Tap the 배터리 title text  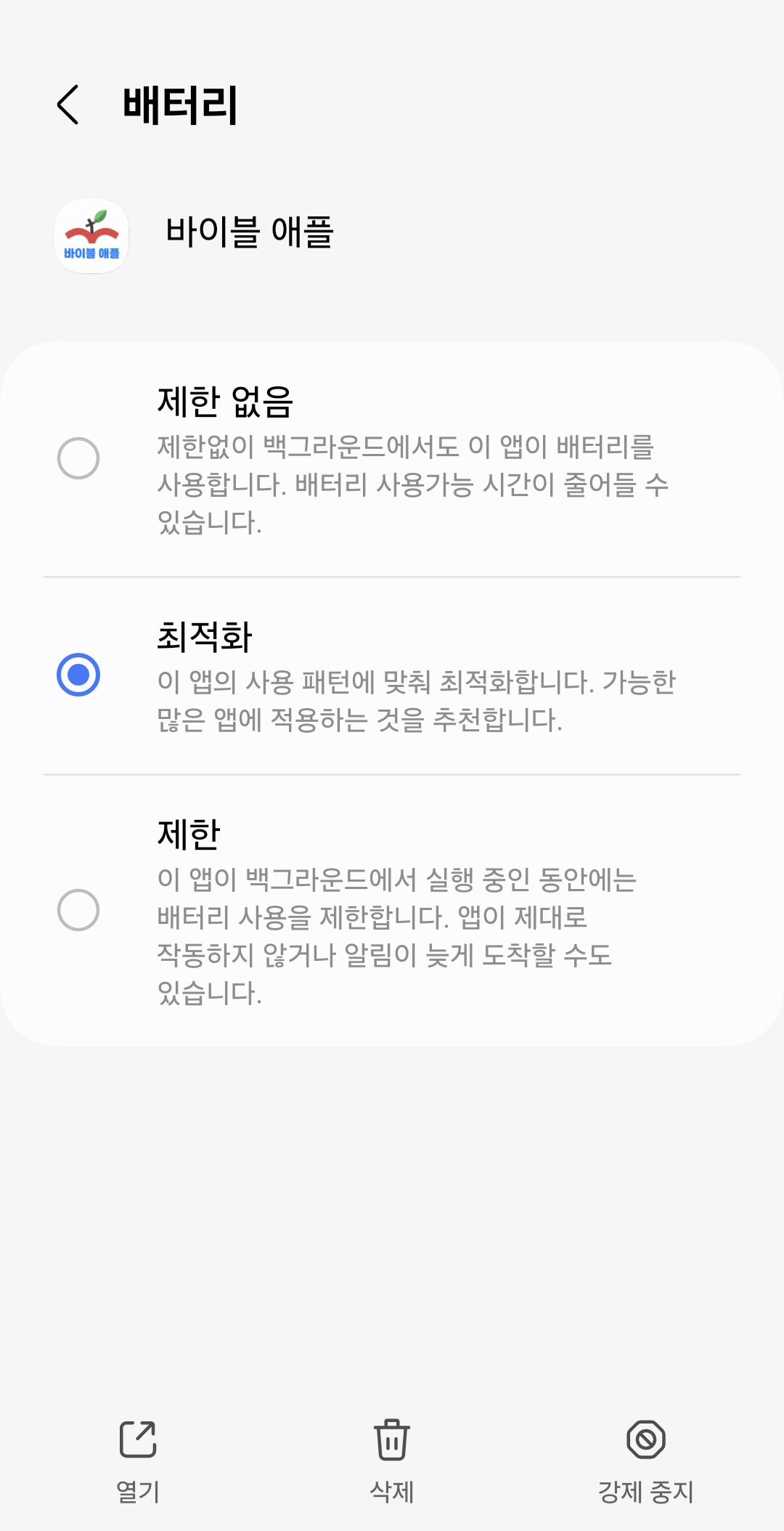coord(182,105)
